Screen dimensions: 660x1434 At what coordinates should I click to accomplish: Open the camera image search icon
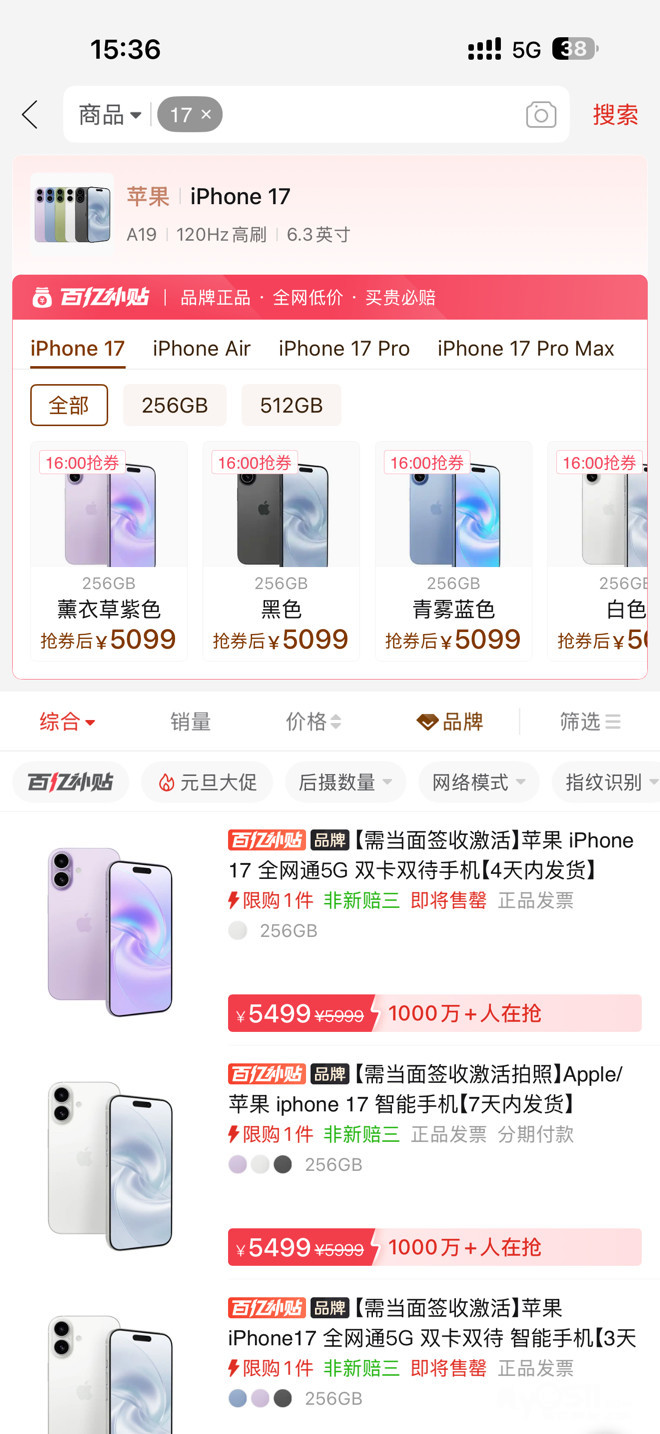541,115
